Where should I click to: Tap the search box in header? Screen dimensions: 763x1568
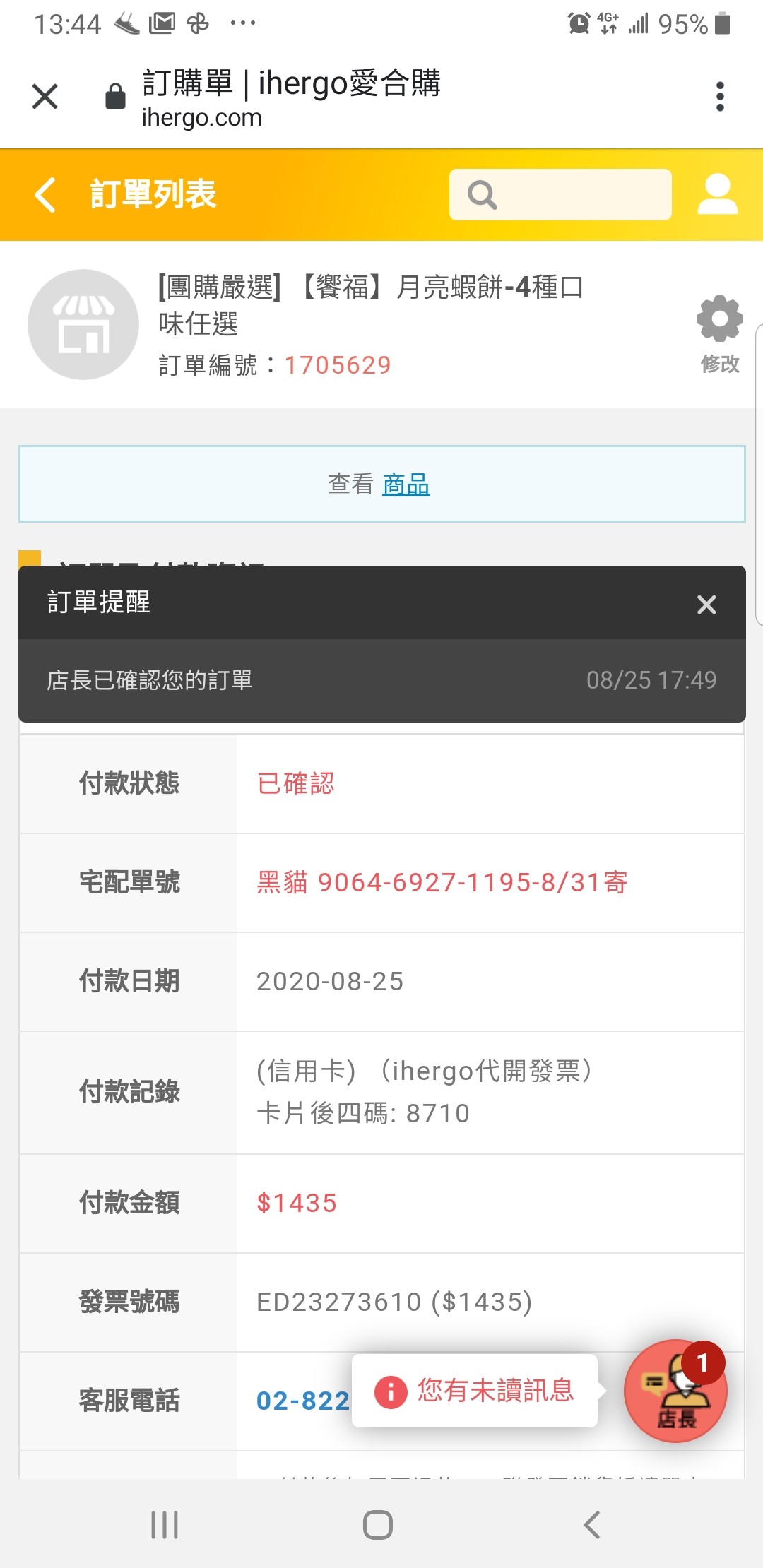(x=560, y=194)
